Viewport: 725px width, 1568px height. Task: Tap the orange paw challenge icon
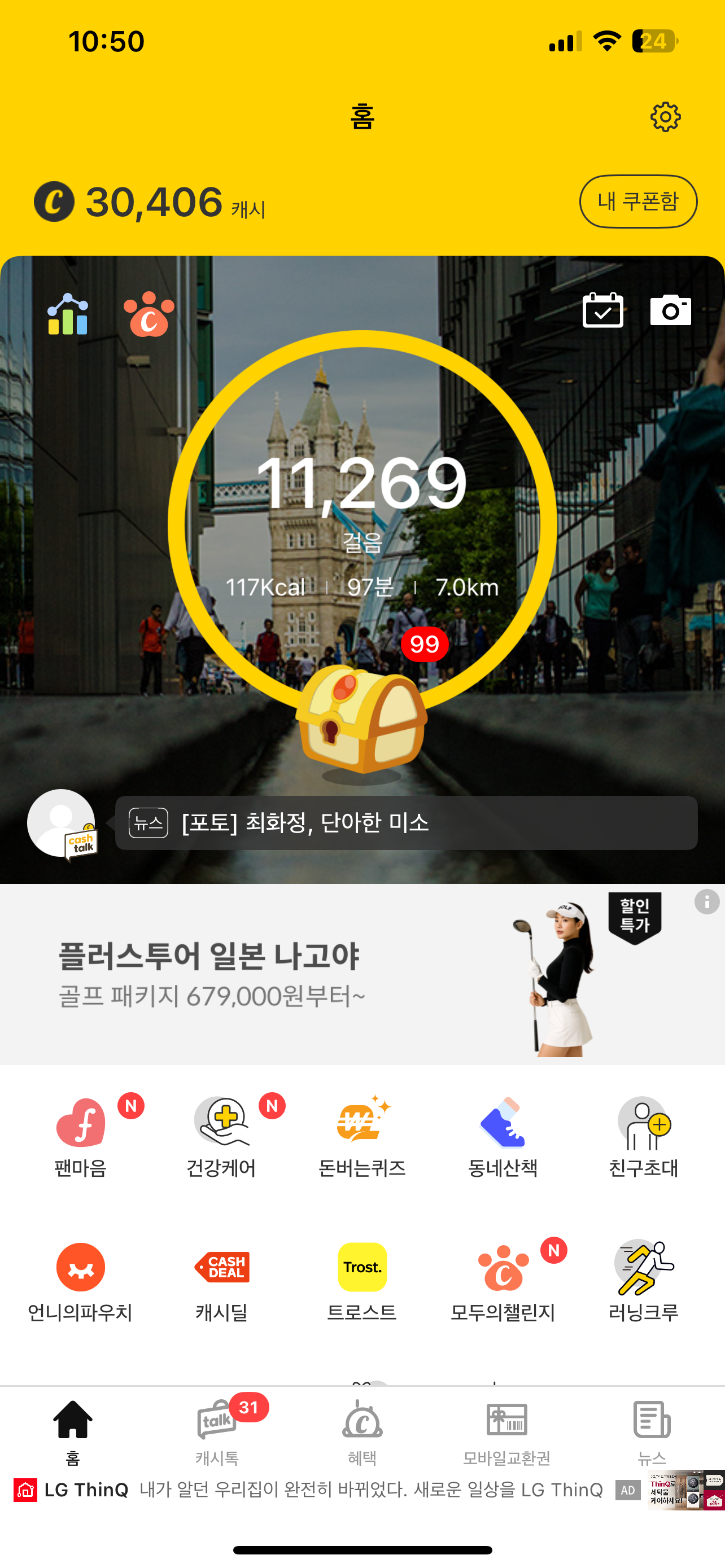pos(149,314)
